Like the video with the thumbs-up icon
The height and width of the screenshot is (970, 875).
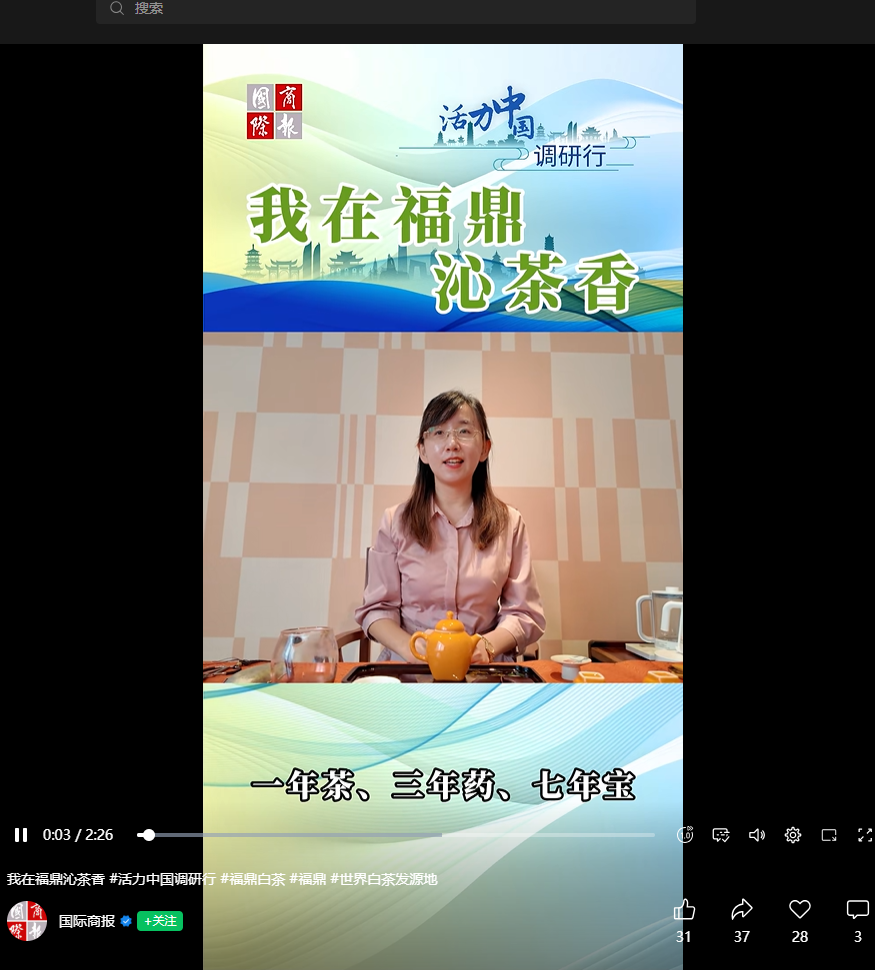684,909
